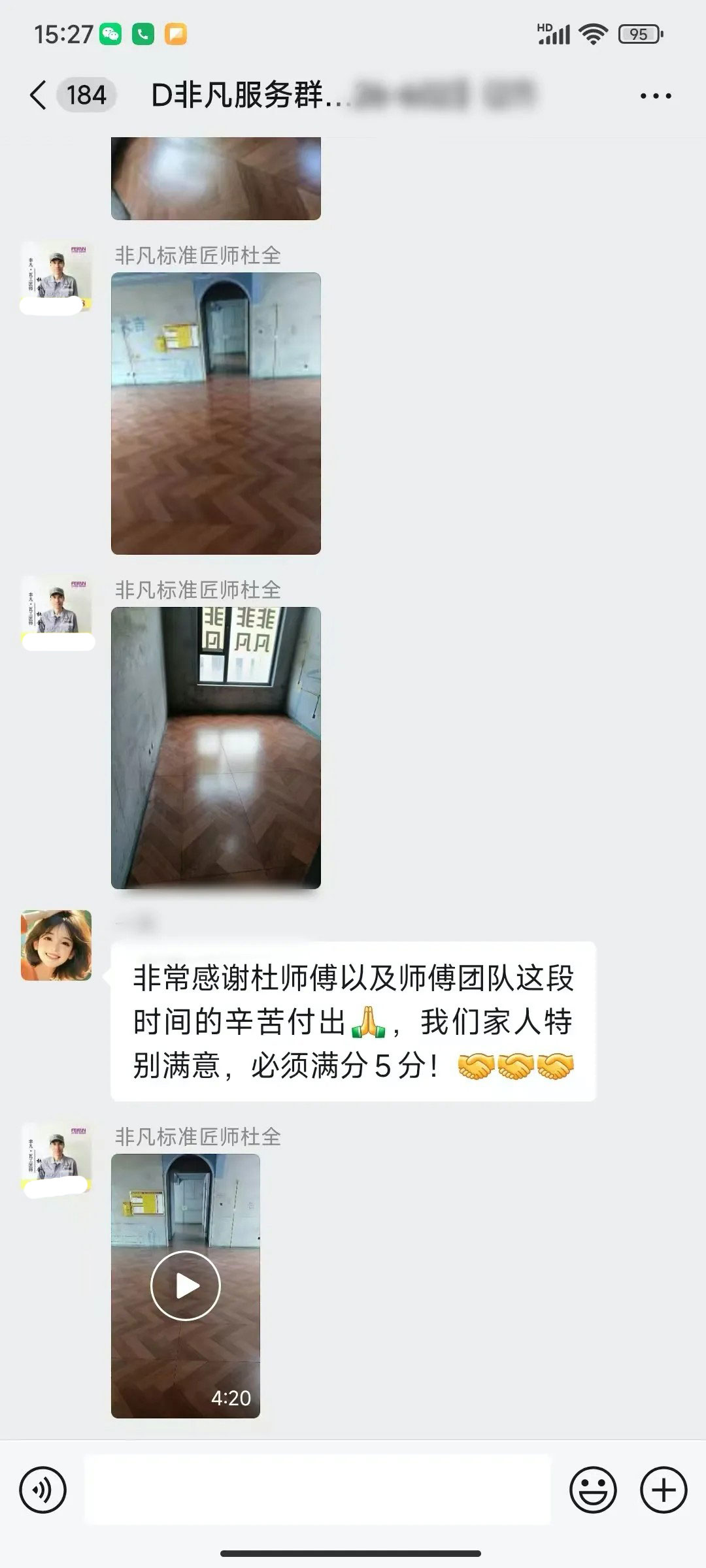Viewport: 706px width, 1568px height.
Task: Go back to the chat list
Action: click(x=39, y=95)
